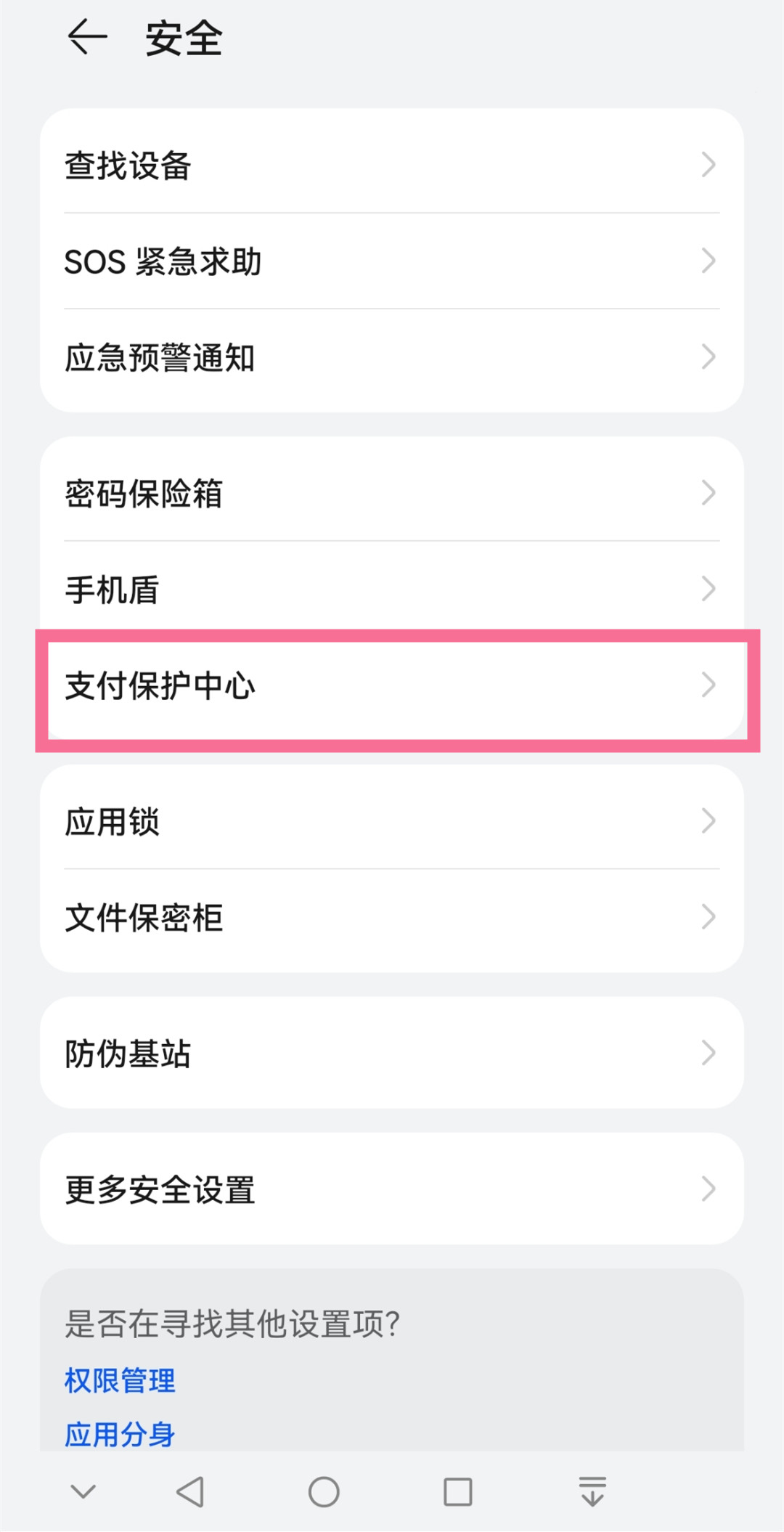Open 防伪基站 fake base station protection
This screenshot has height=1532, width=784.
(x=392, y=1053)
